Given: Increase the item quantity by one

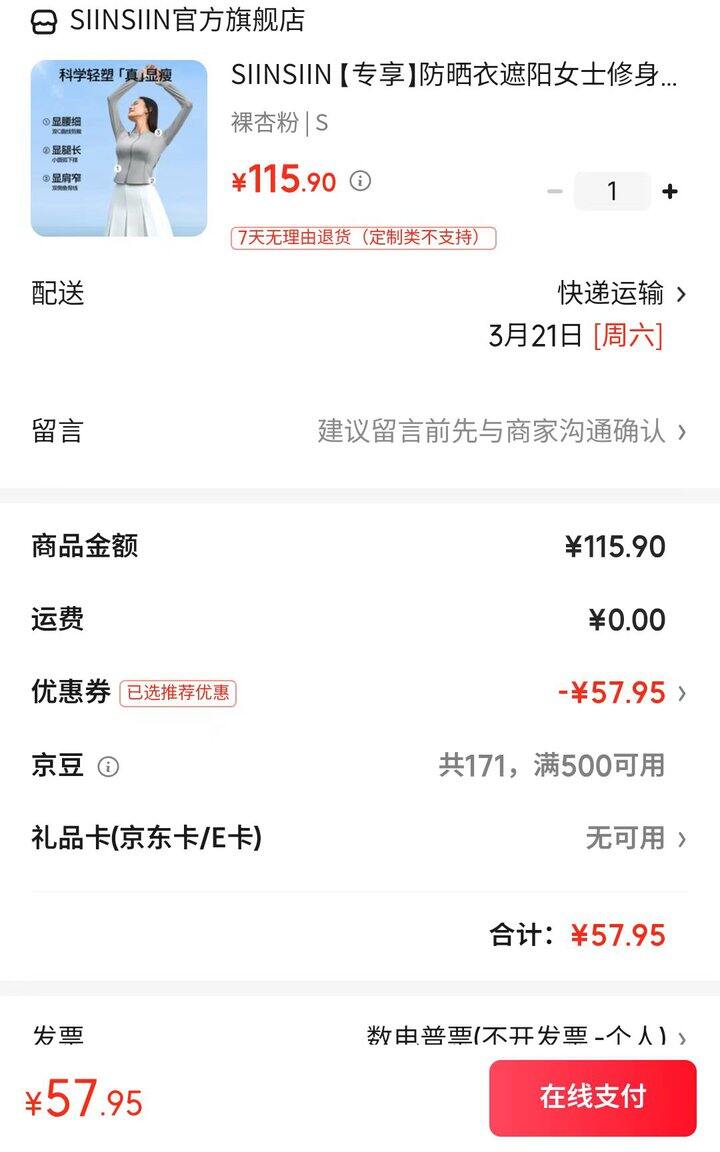Looking at the screenshot, I should (670, 192).
